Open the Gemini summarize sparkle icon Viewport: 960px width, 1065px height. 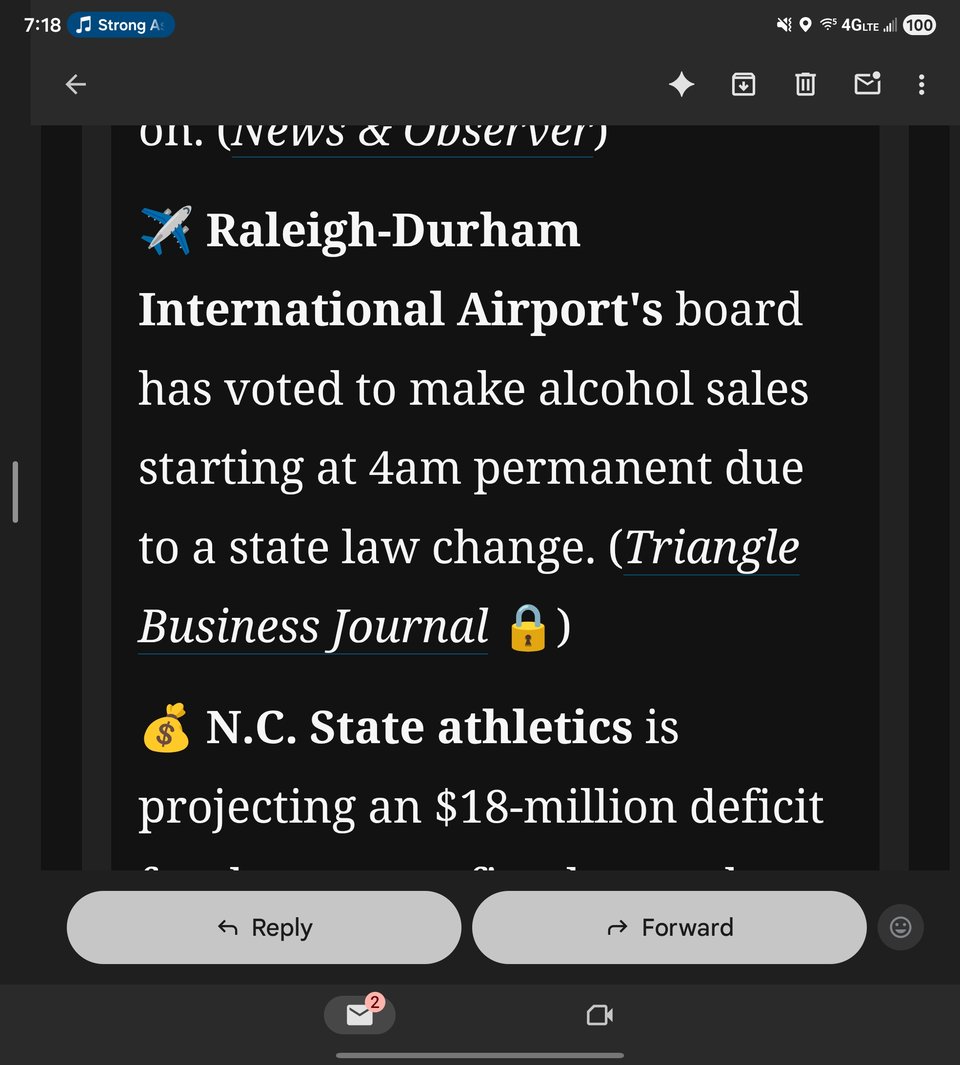pyautogui.click(x=682, y=85)
